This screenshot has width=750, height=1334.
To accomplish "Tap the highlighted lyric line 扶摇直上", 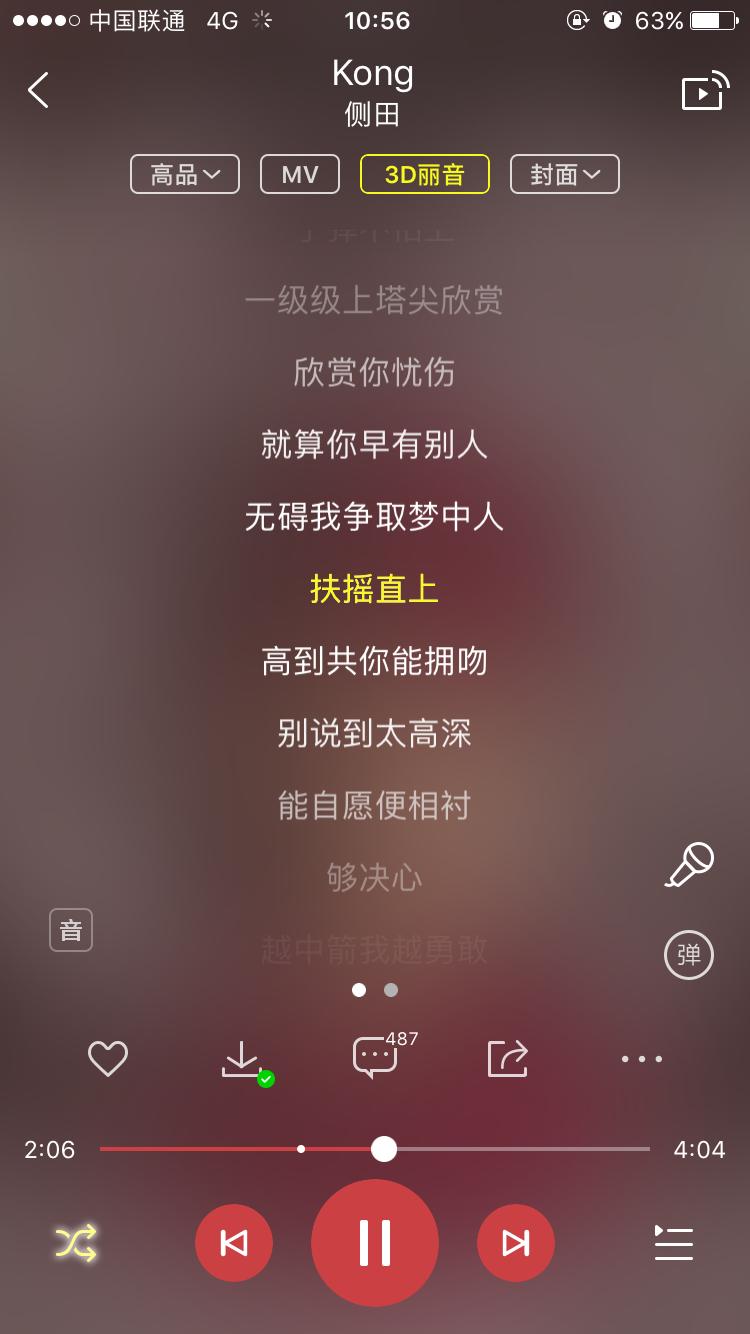I will click(x=373, y=589).
